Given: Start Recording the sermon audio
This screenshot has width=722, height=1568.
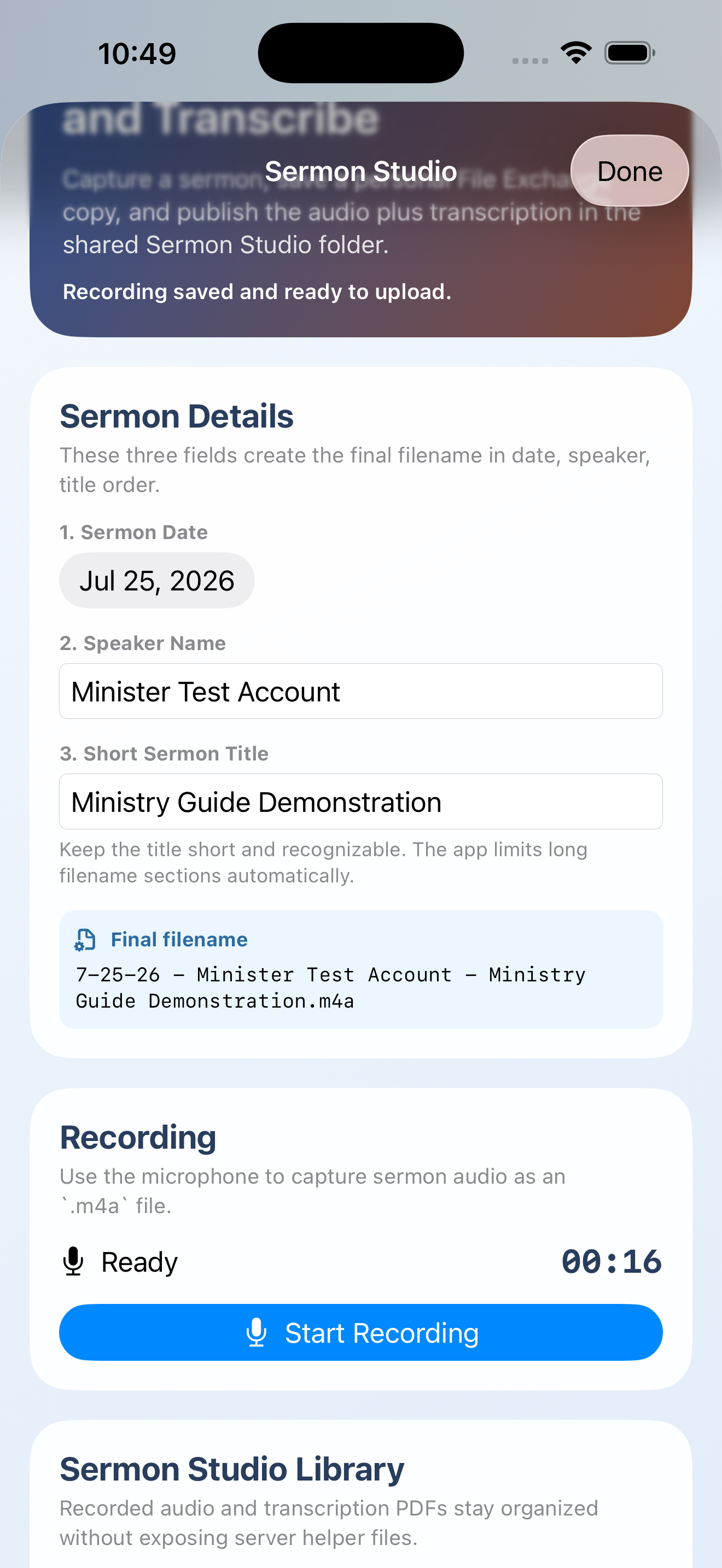Looking at the screenshot, I should pyautogui.click(x=361, y=1332).
